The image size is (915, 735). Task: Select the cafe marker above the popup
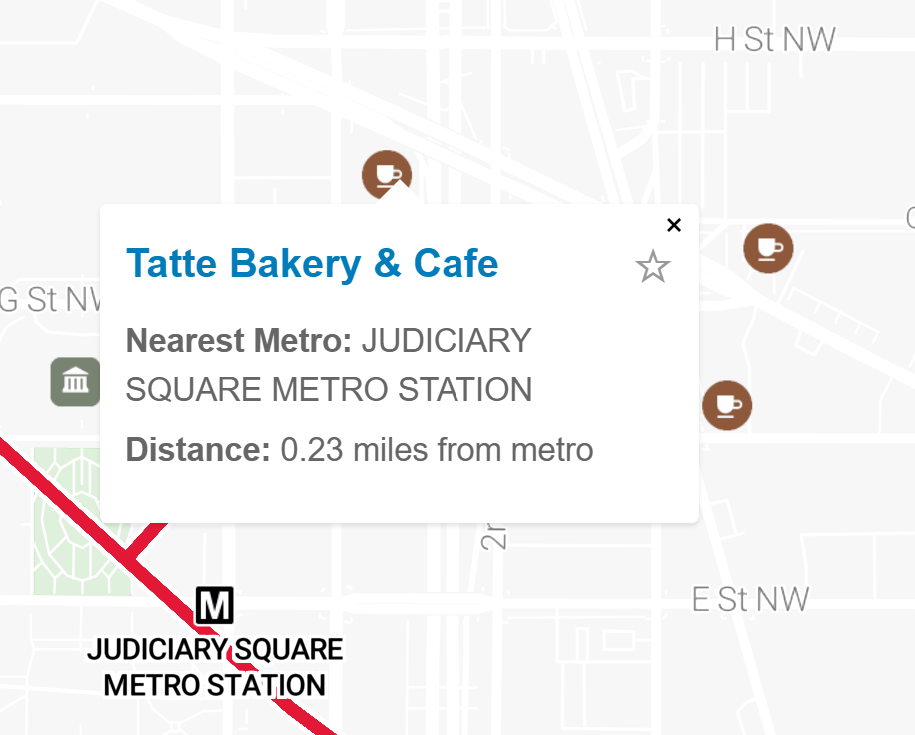[x=386, y=174]
